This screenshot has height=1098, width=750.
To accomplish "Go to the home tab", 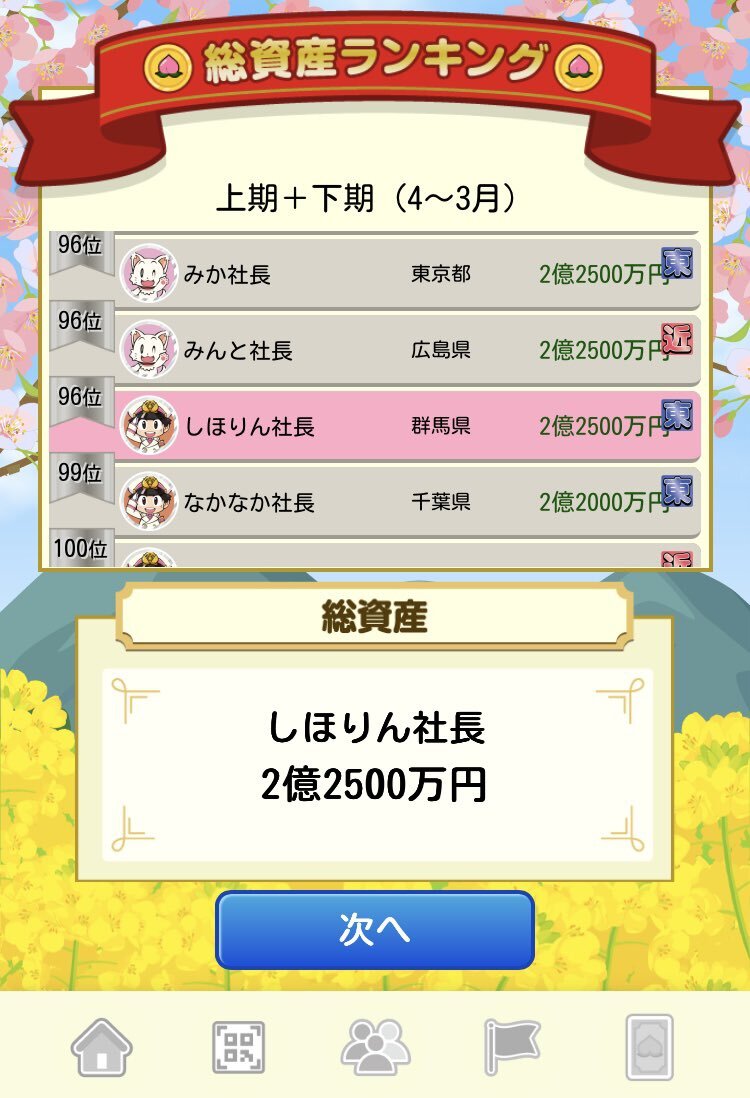I will point(101,1047).
